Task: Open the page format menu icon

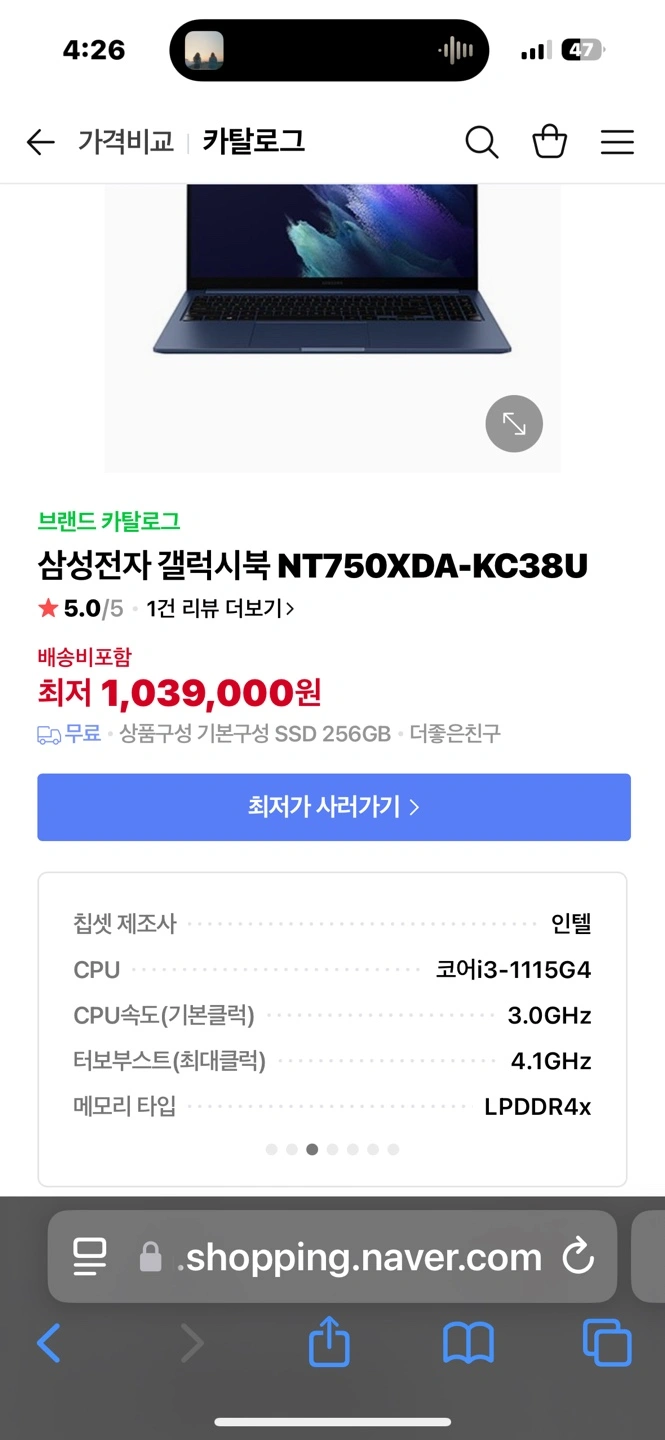Action: point(90,1257)
